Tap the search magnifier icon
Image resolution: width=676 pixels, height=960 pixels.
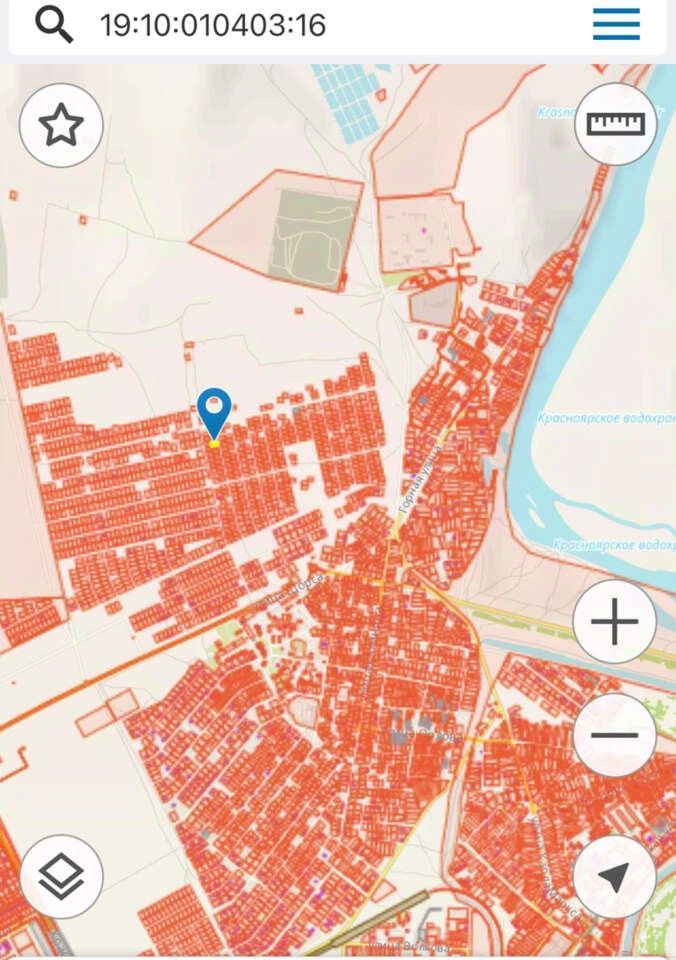[54, 24]
